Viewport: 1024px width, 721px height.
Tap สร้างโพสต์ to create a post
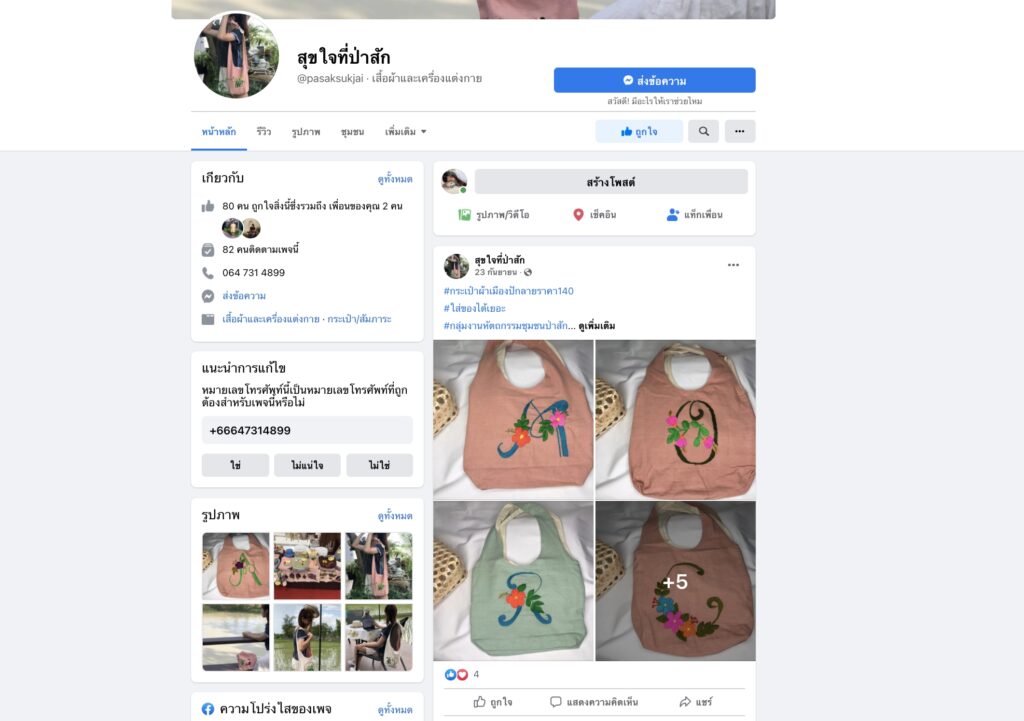[610, 182]
